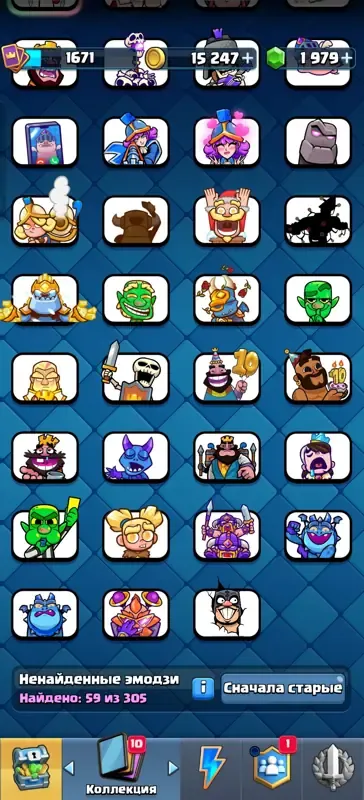Open the clan social tab
This screenshot has width=364, height=800.
coord(271,767)
